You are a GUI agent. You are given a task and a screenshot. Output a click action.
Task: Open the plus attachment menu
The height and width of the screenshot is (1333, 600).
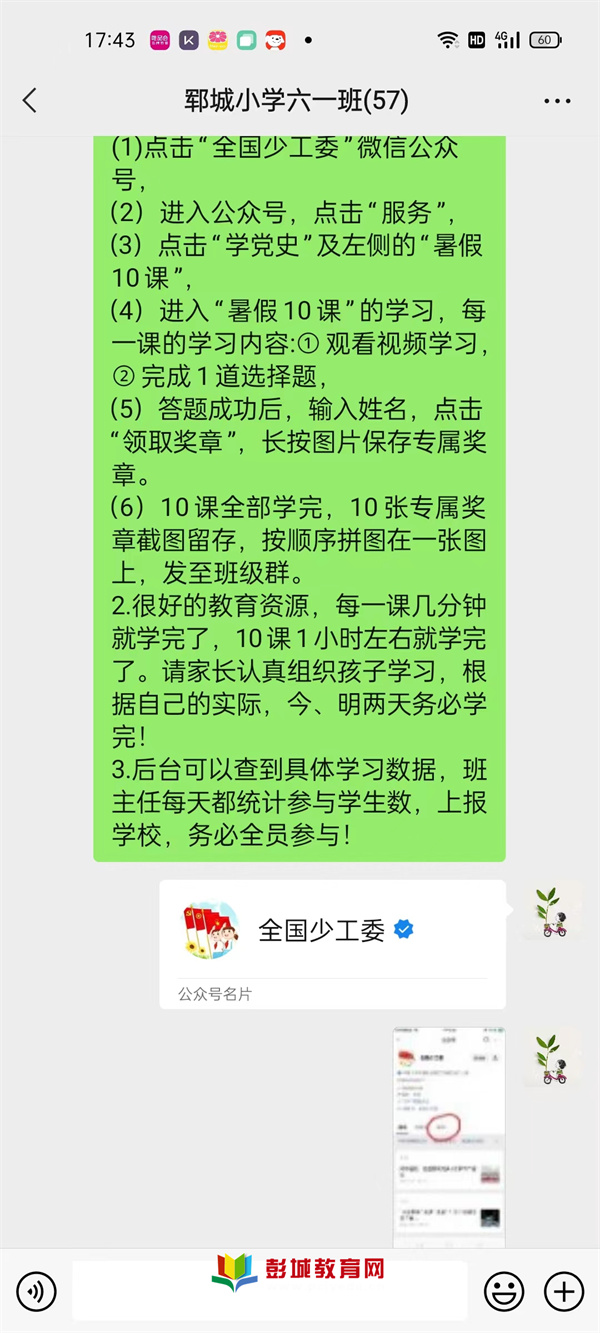click(x=564, y=1292)
